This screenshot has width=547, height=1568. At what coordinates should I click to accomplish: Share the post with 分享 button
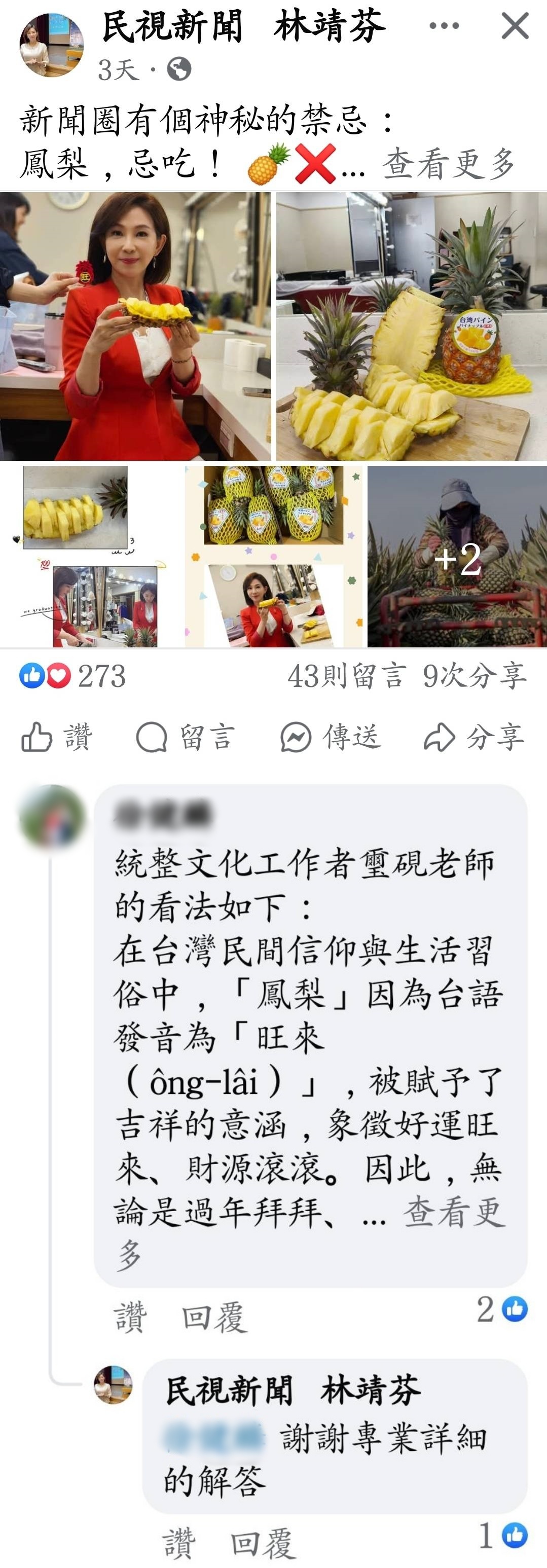click(475, 737)
